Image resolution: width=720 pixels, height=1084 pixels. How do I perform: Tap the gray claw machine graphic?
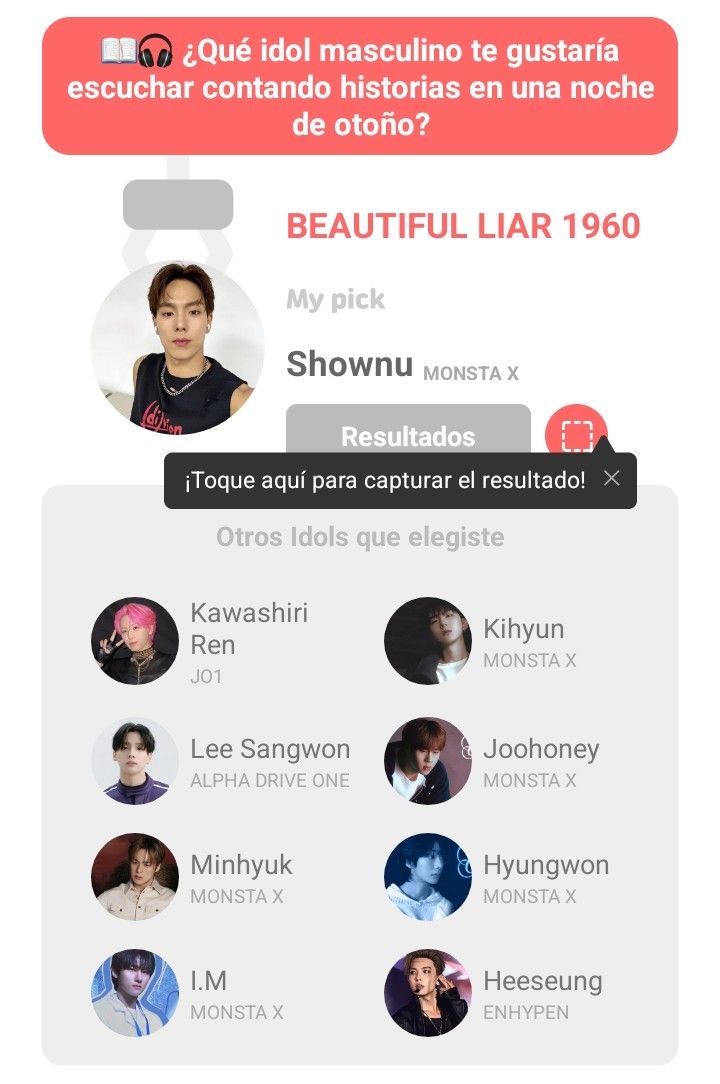click(180, 205)
